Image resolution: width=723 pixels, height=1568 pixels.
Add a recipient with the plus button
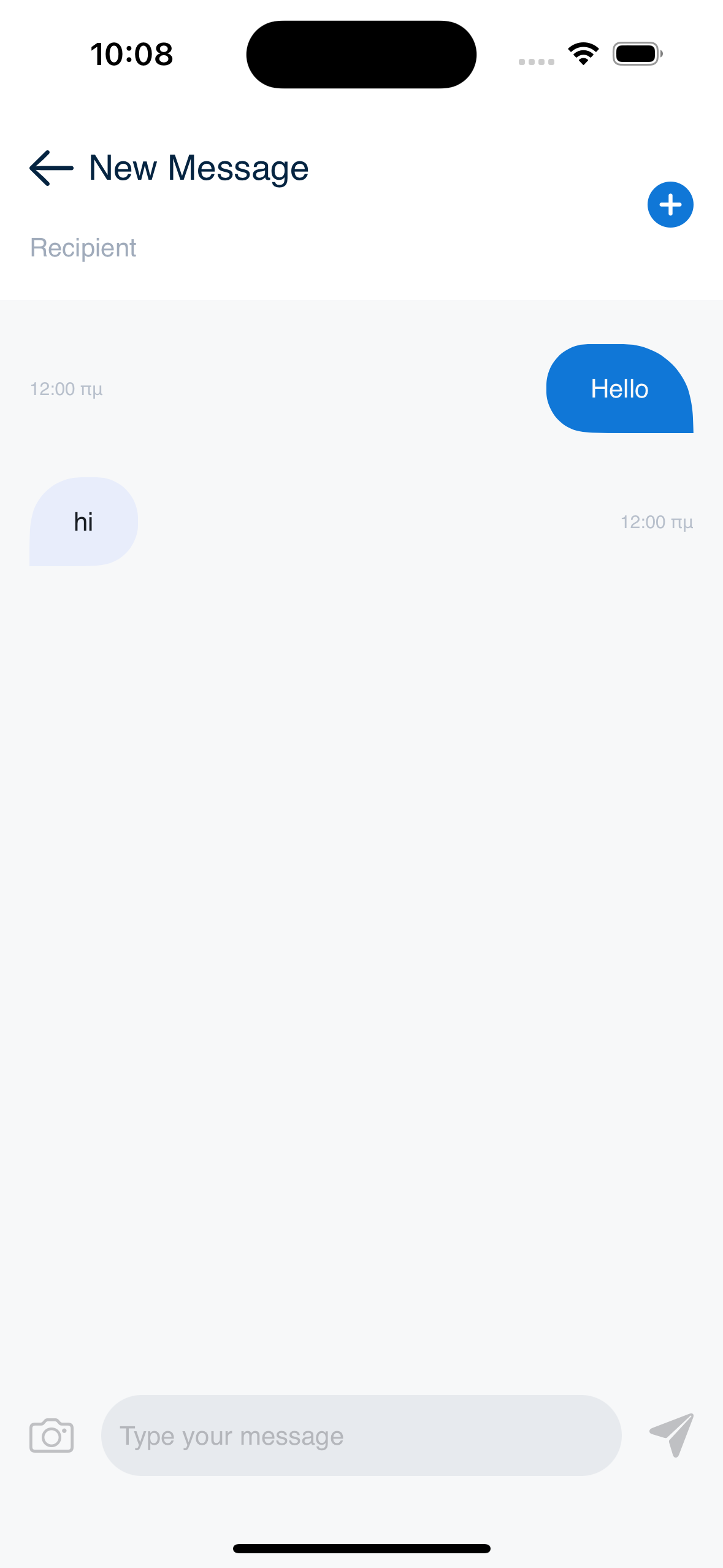click(670, 205)
